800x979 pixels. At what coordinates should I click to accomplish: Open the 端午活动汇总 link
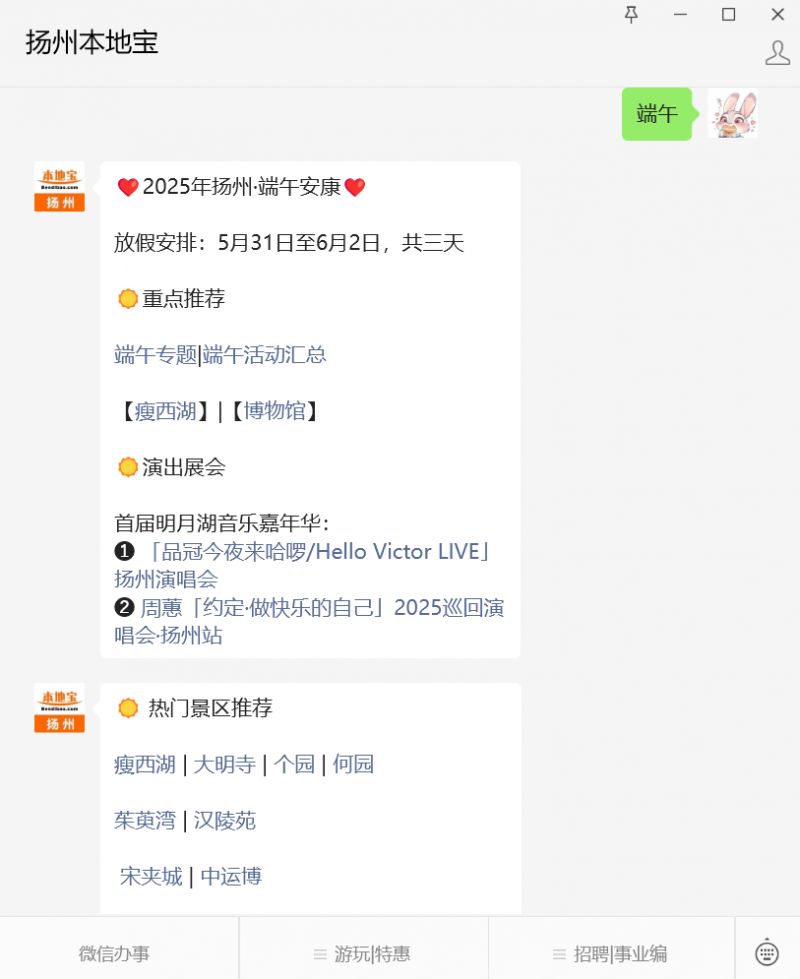pos(265,355)
